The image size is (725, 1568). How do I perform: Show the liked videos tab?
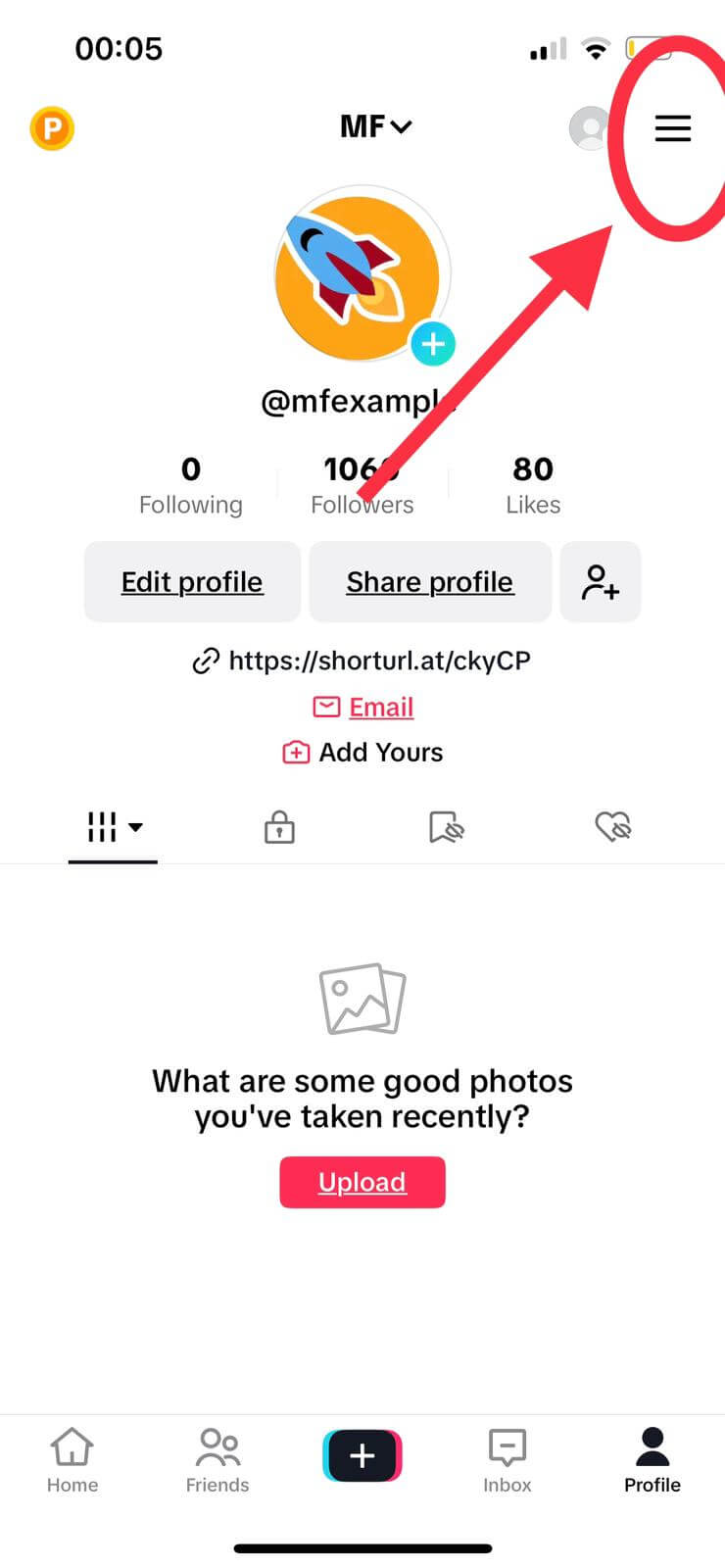pos(612,827)
